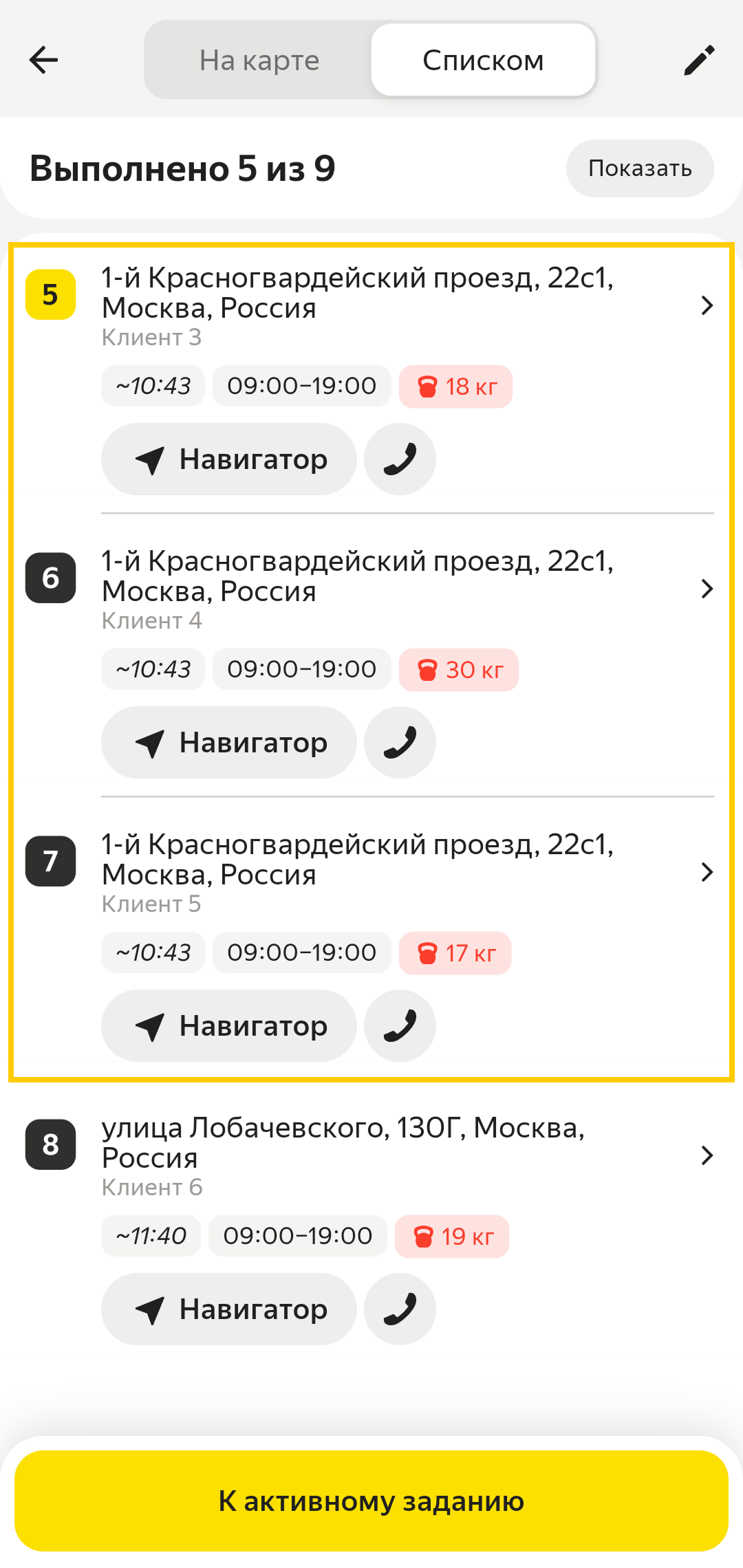Image resolution: width=743 pixels, height=1568 pixels.
Task: Launch Навигатор for Клиент 6
Action: [229, 1309]
